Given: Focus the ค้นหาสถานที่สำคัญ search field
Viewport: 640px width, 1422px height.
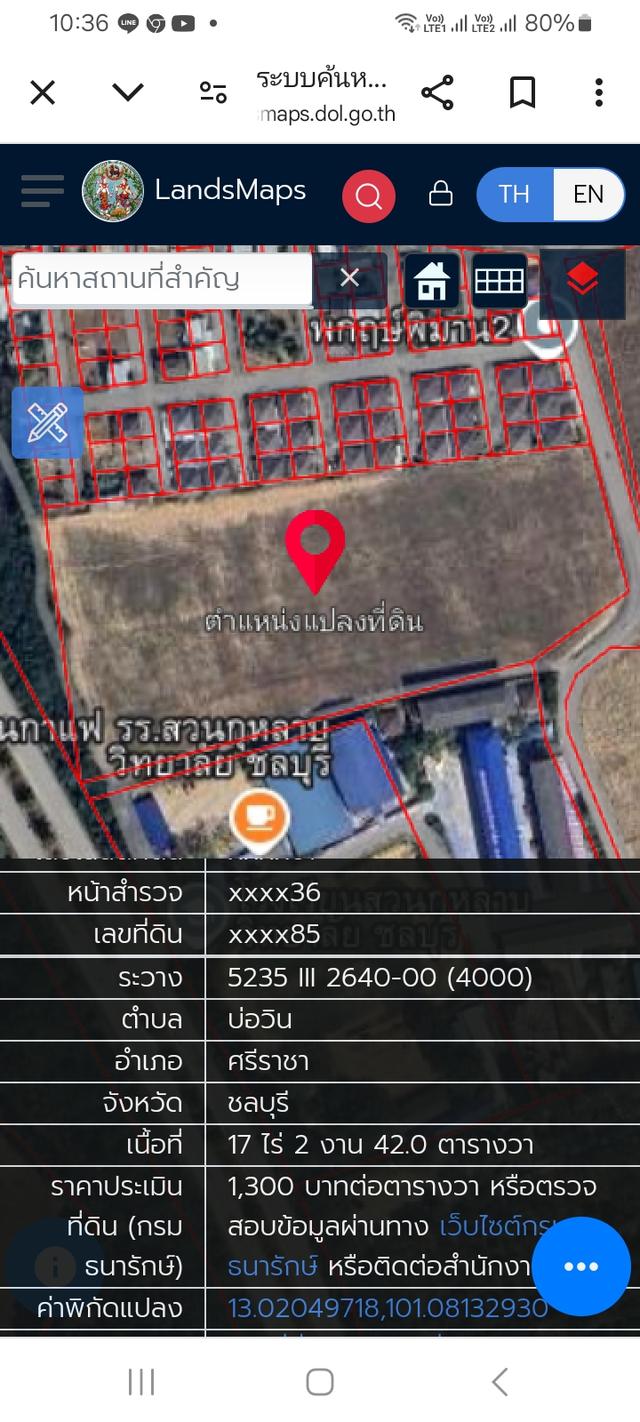Looking at the screenshot, I should tap(160, 278).
